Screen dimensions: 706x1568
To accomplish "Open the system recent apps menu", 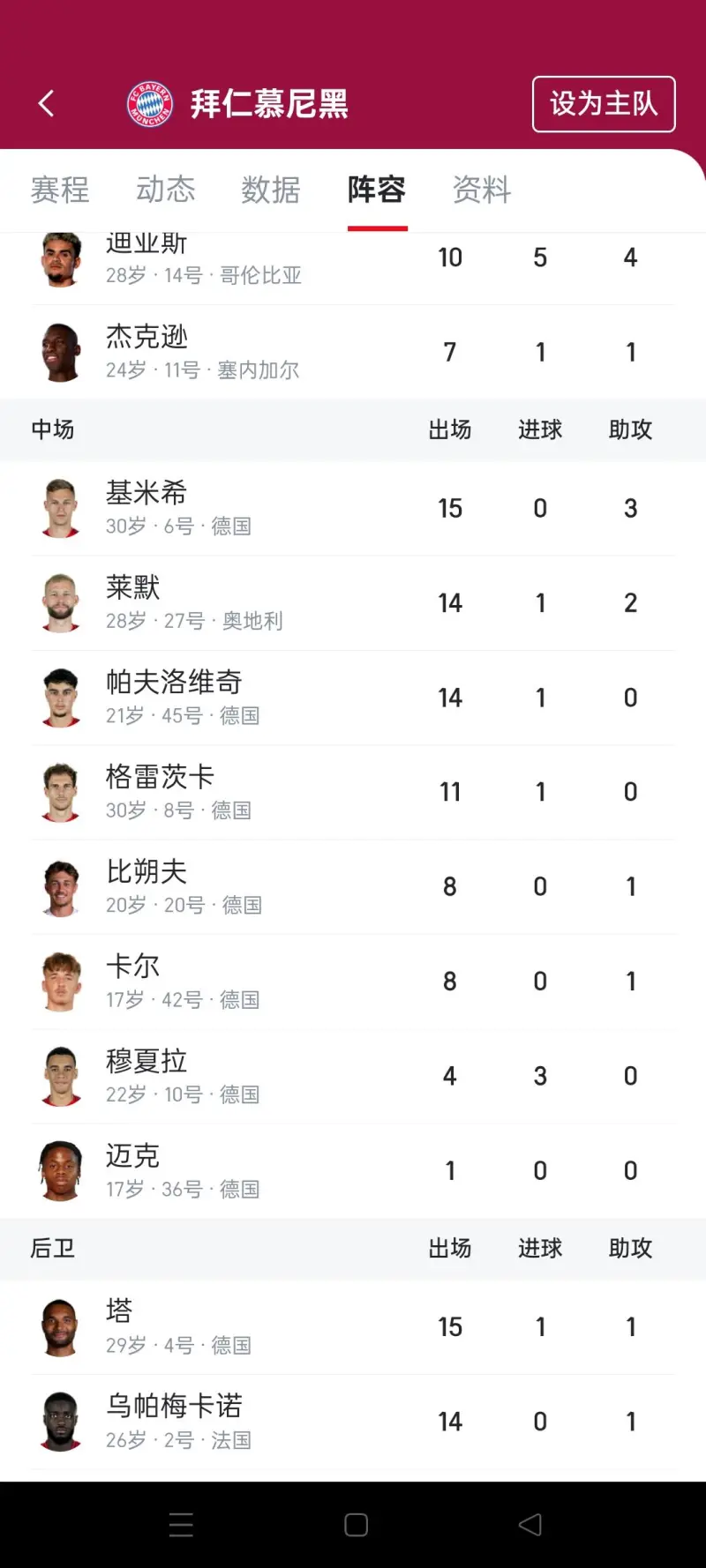I will 181,1525.
